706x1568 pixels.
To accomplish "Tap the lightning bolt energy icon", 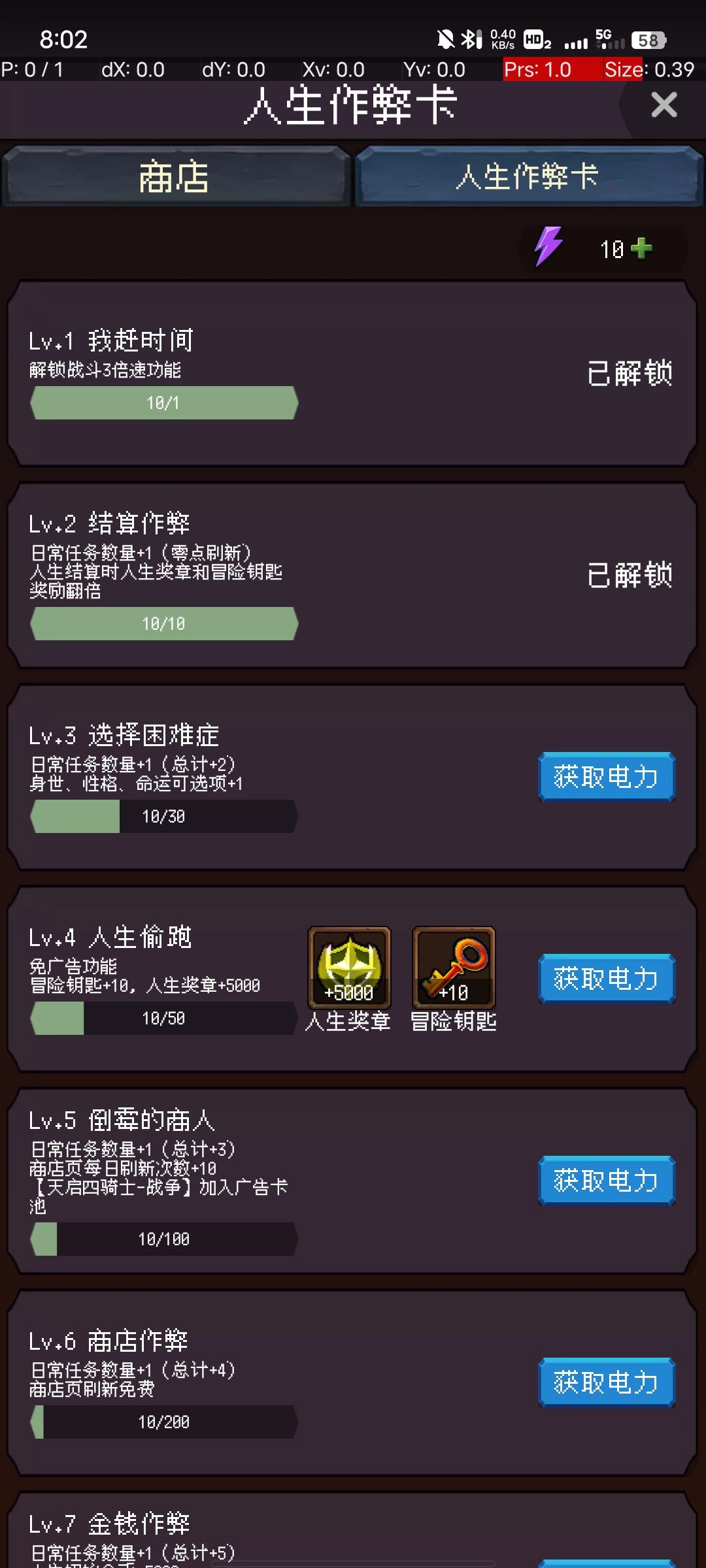I will (549, 247).
